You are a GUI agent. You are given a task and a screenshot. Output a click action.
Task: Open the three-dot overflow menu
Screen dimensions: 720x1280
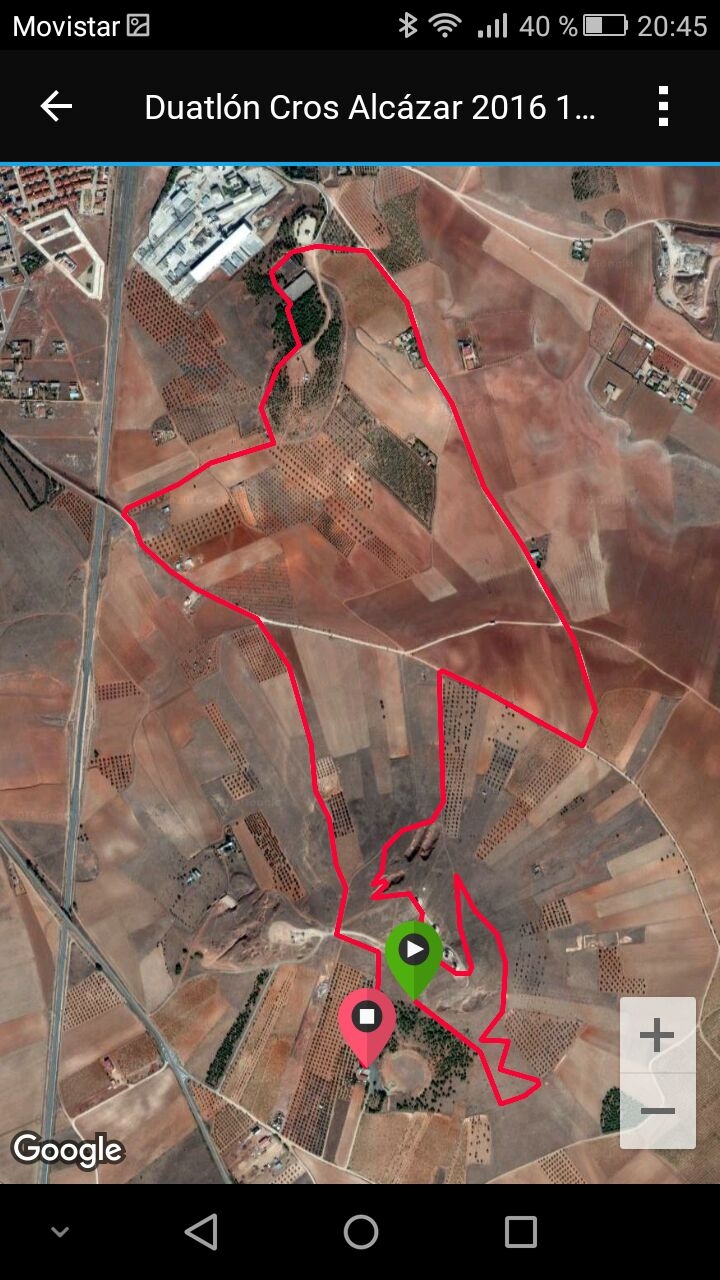(663, 106)
